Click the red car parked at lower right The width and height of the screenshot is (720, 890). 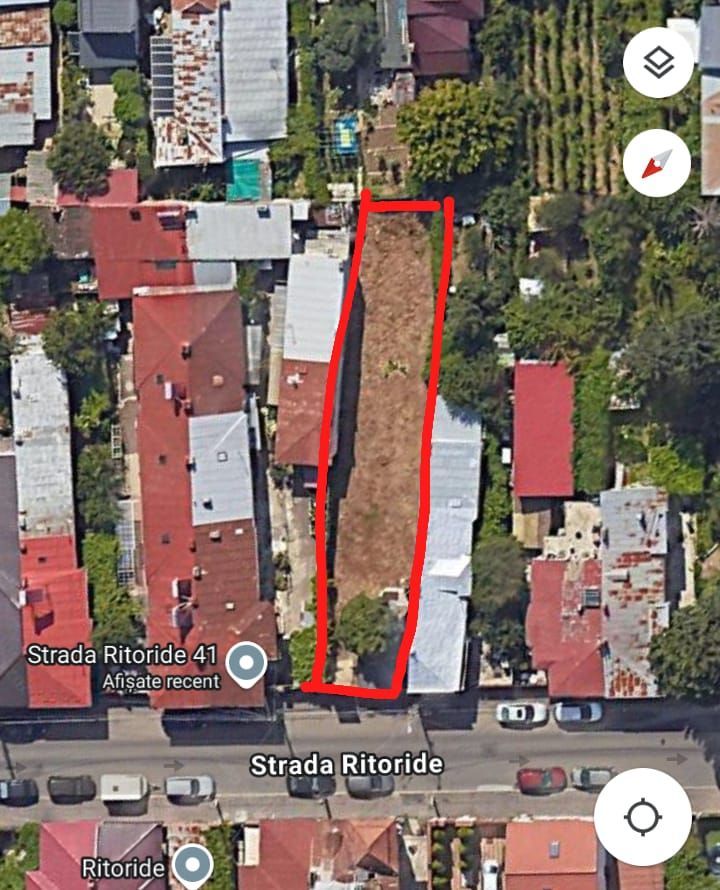click(542, 779)
